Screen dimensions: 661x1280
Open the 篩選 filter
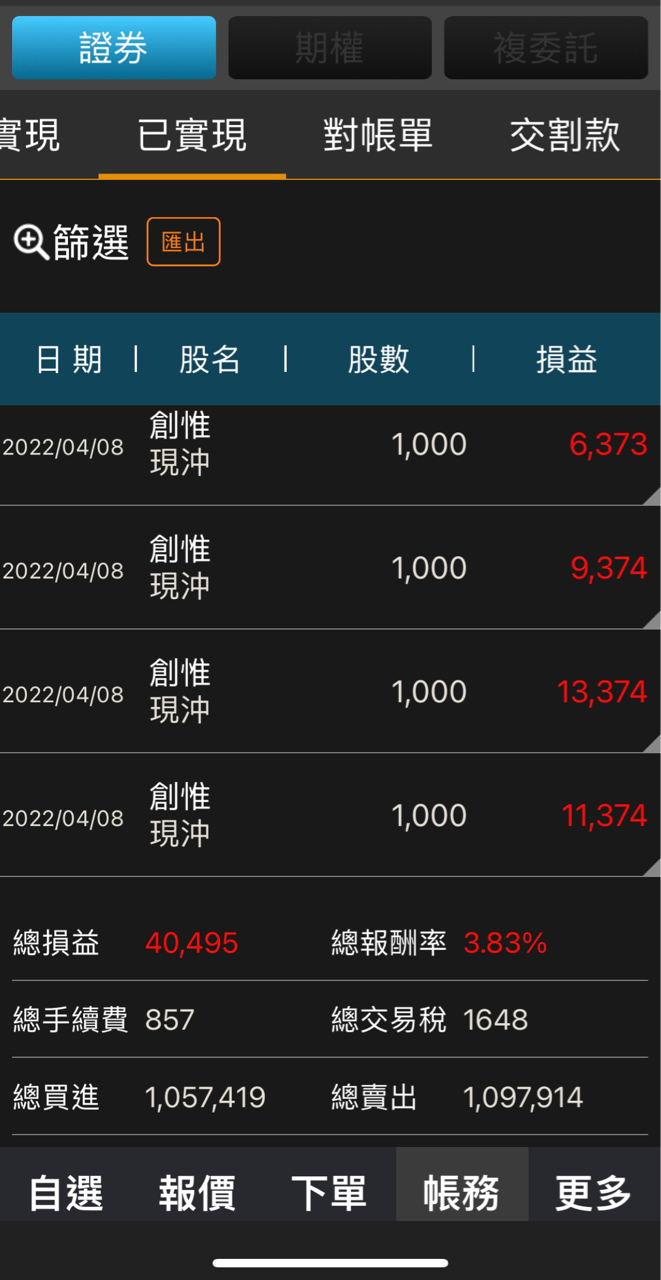tap(72, 242)
